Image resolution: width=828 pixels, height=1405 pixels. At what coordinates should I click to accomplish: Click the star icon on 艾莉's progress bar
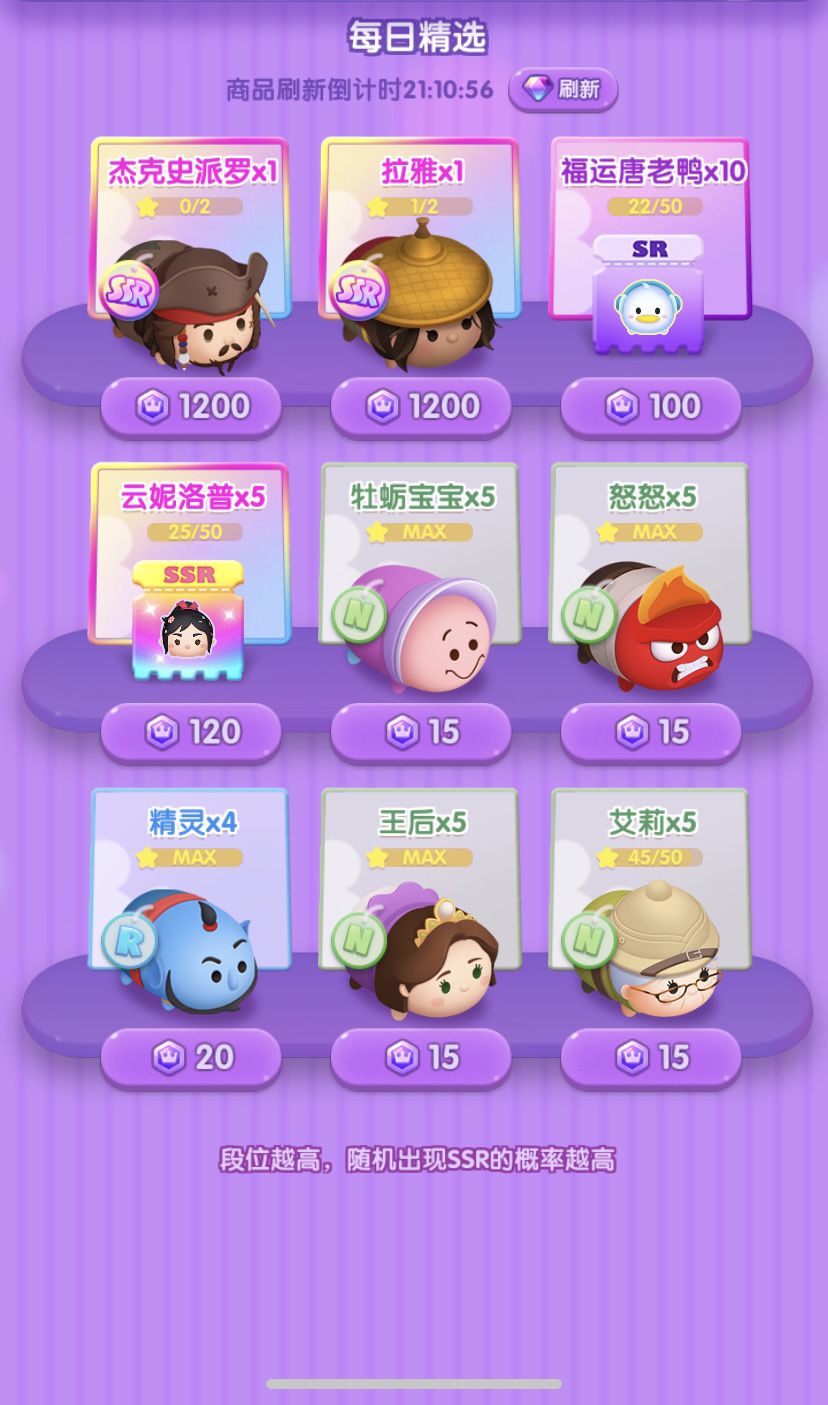click(608, 857)
